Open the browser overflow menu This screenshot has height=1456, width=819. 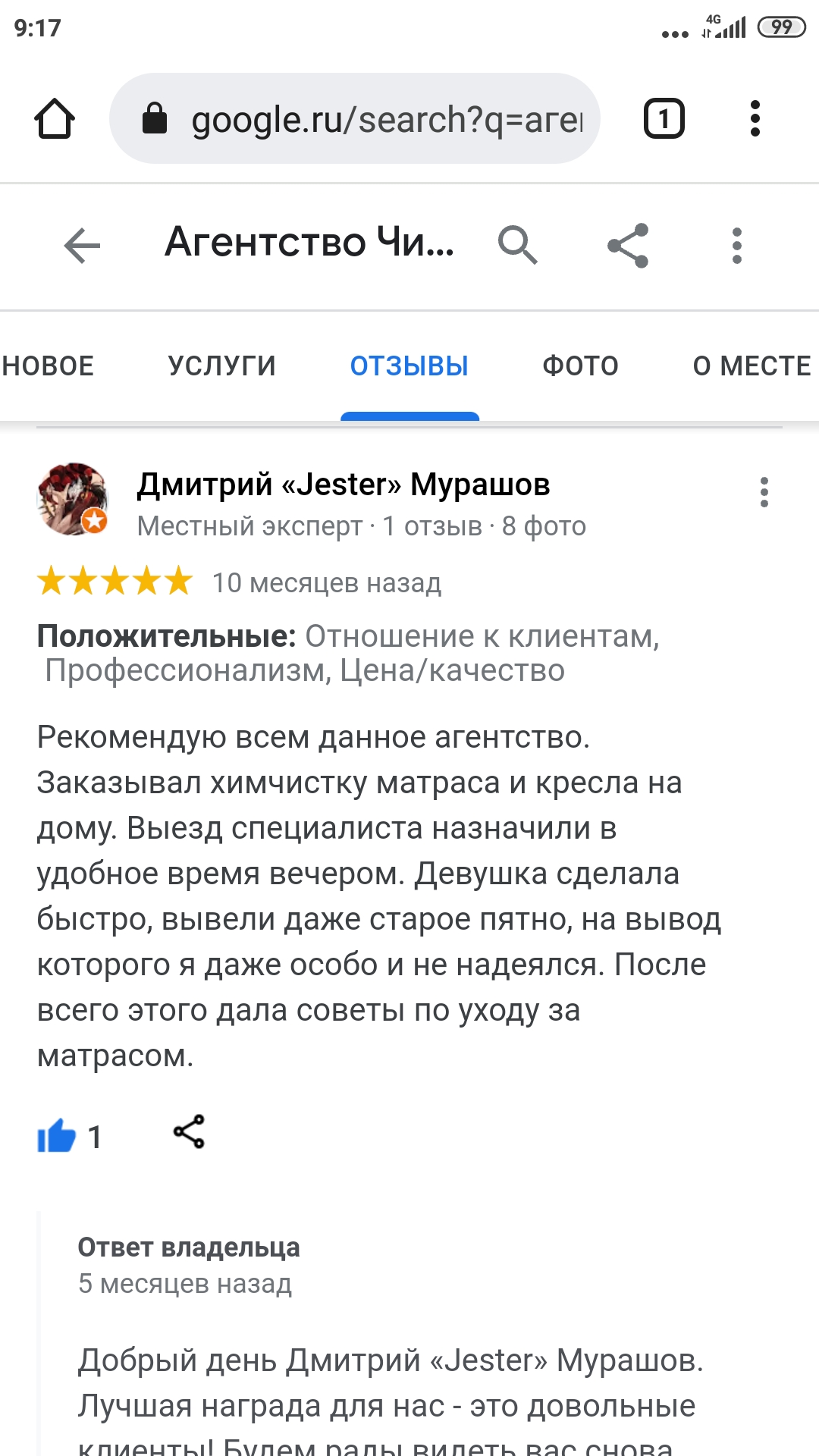[x=755, y=119]
